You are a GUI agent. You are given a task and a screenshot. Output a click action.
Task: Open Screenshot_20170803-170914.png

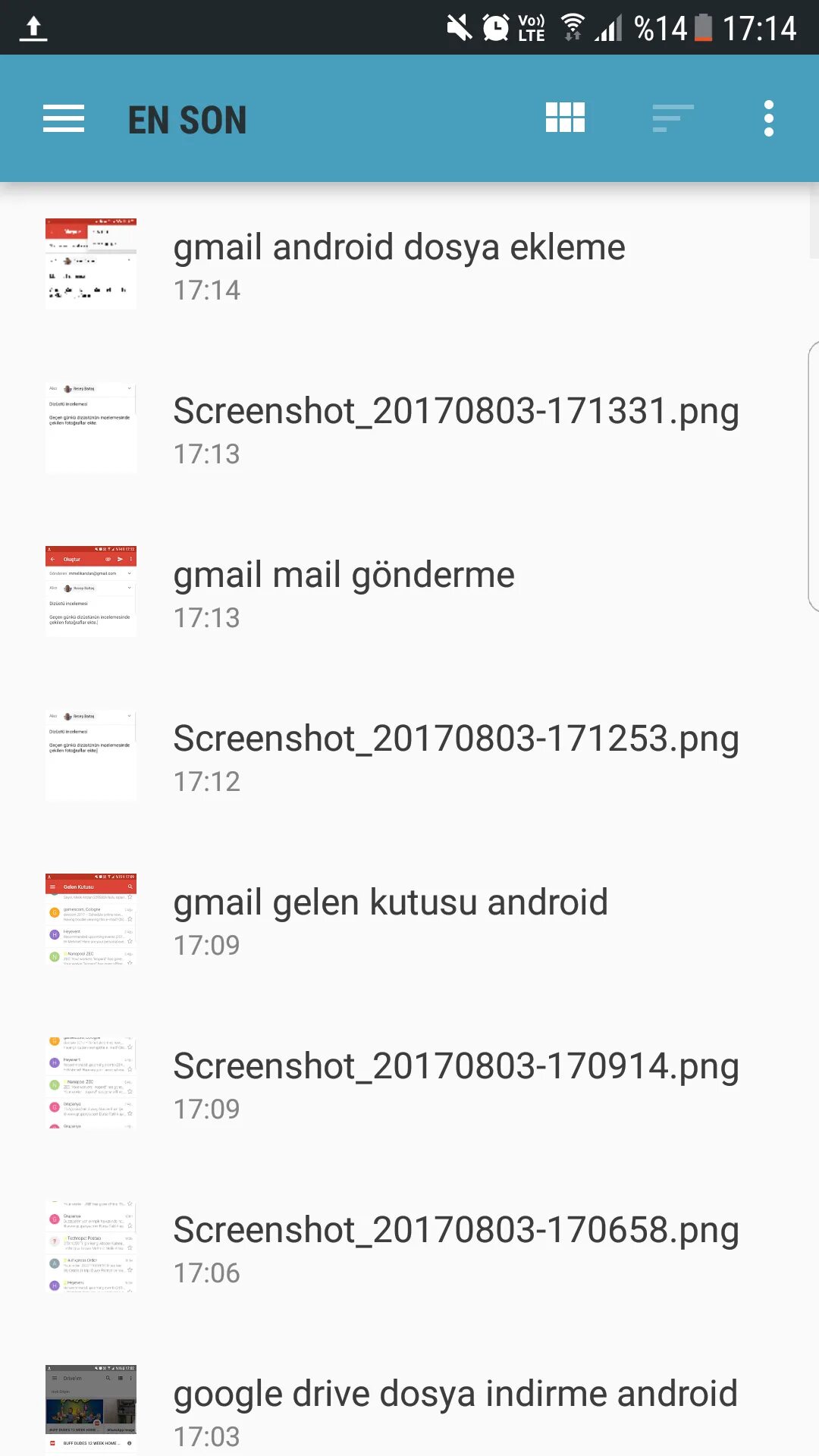tap(455, 1083)
